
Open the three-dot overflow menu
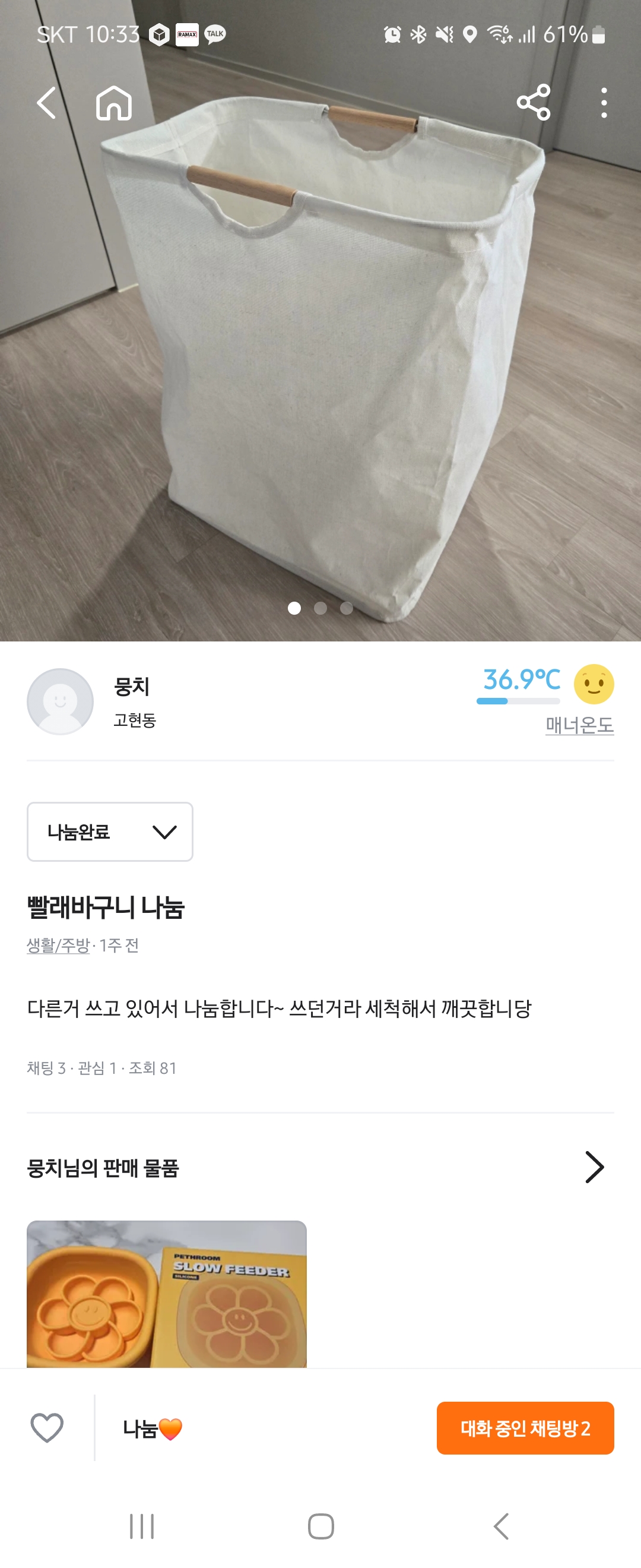coord(603,103)
